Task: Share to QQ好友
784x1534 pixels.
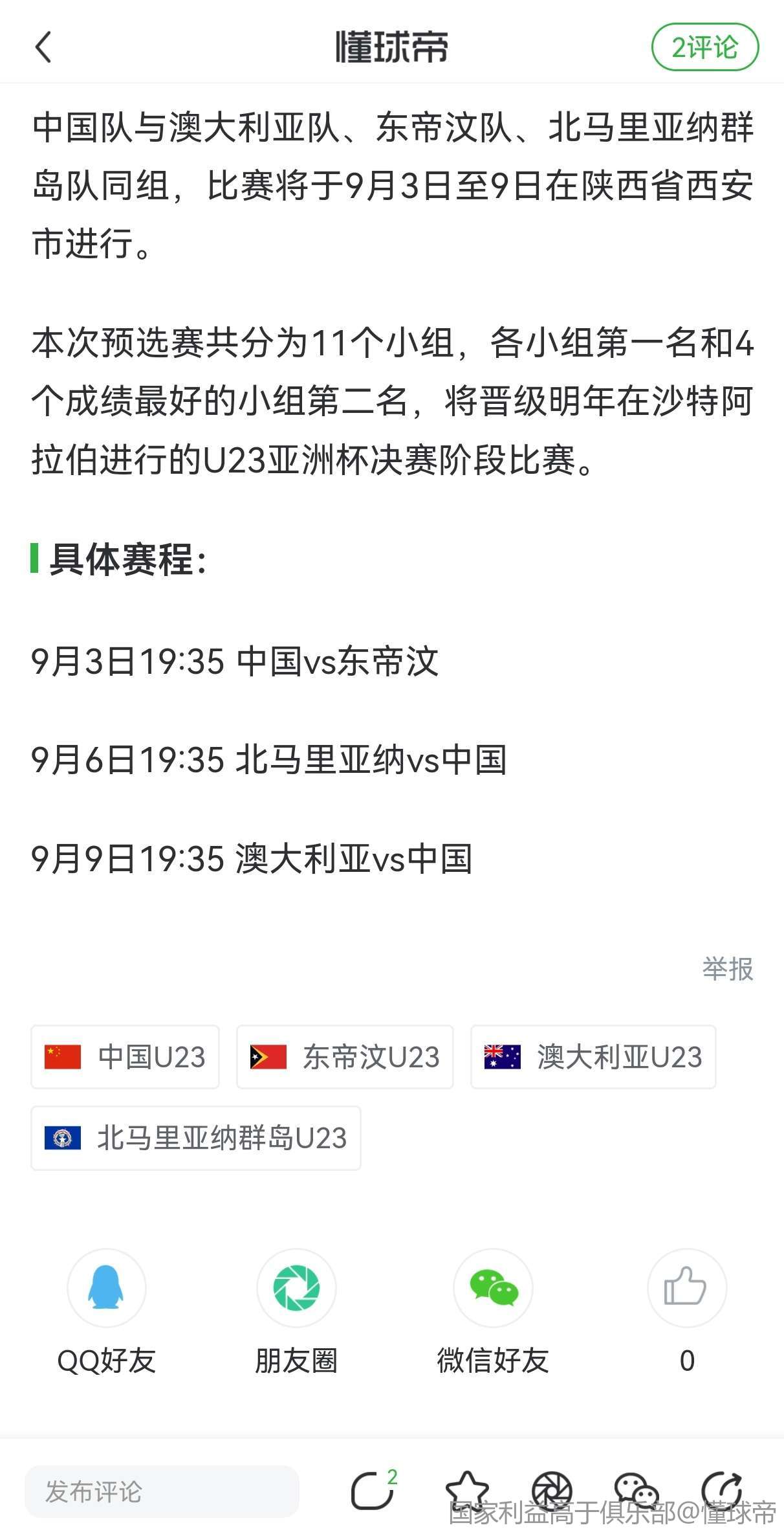Action: point(107,1288)
